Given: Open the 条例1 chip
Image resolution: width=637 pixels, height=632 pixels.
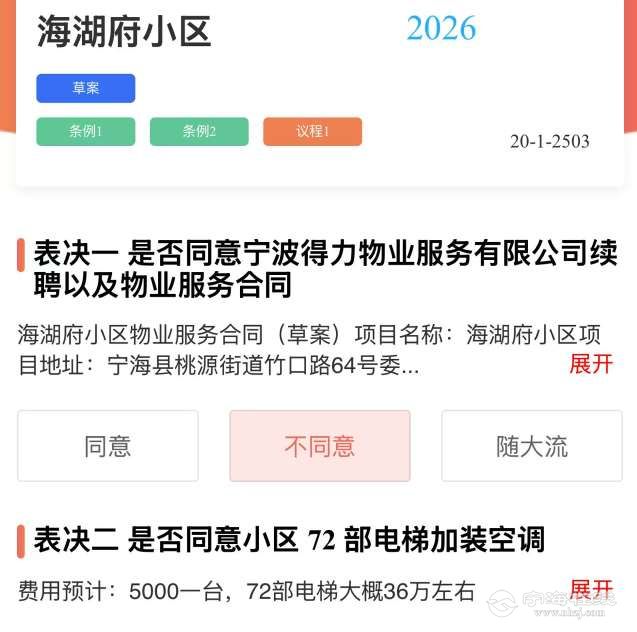Looking at the screenshot, I should pyautogui.click(x=86, y=132).
